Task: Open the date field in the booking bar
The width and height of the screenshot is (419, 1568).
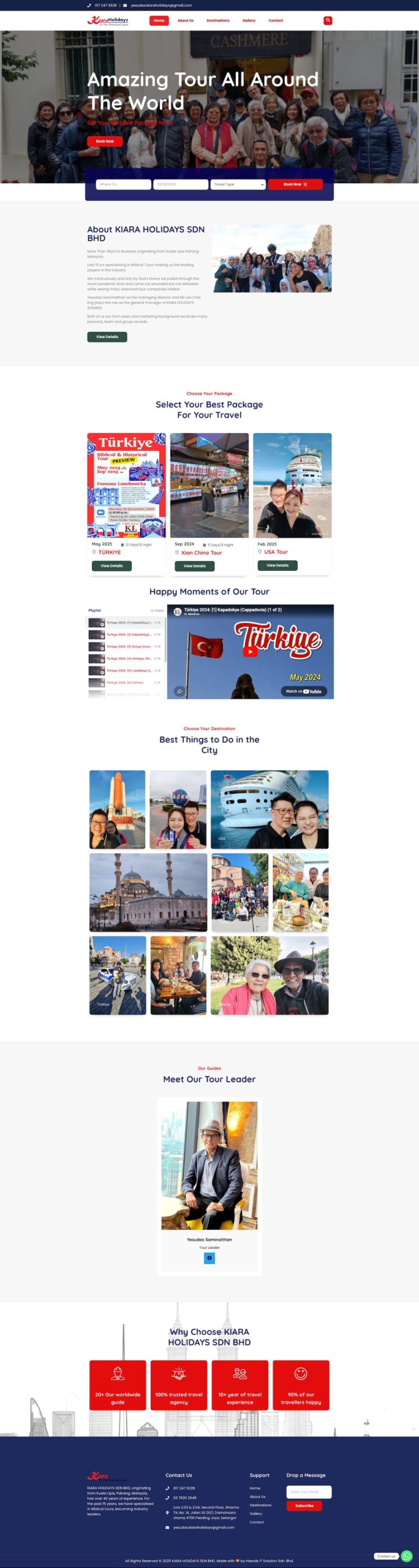Action: click(x=181, y=184)
